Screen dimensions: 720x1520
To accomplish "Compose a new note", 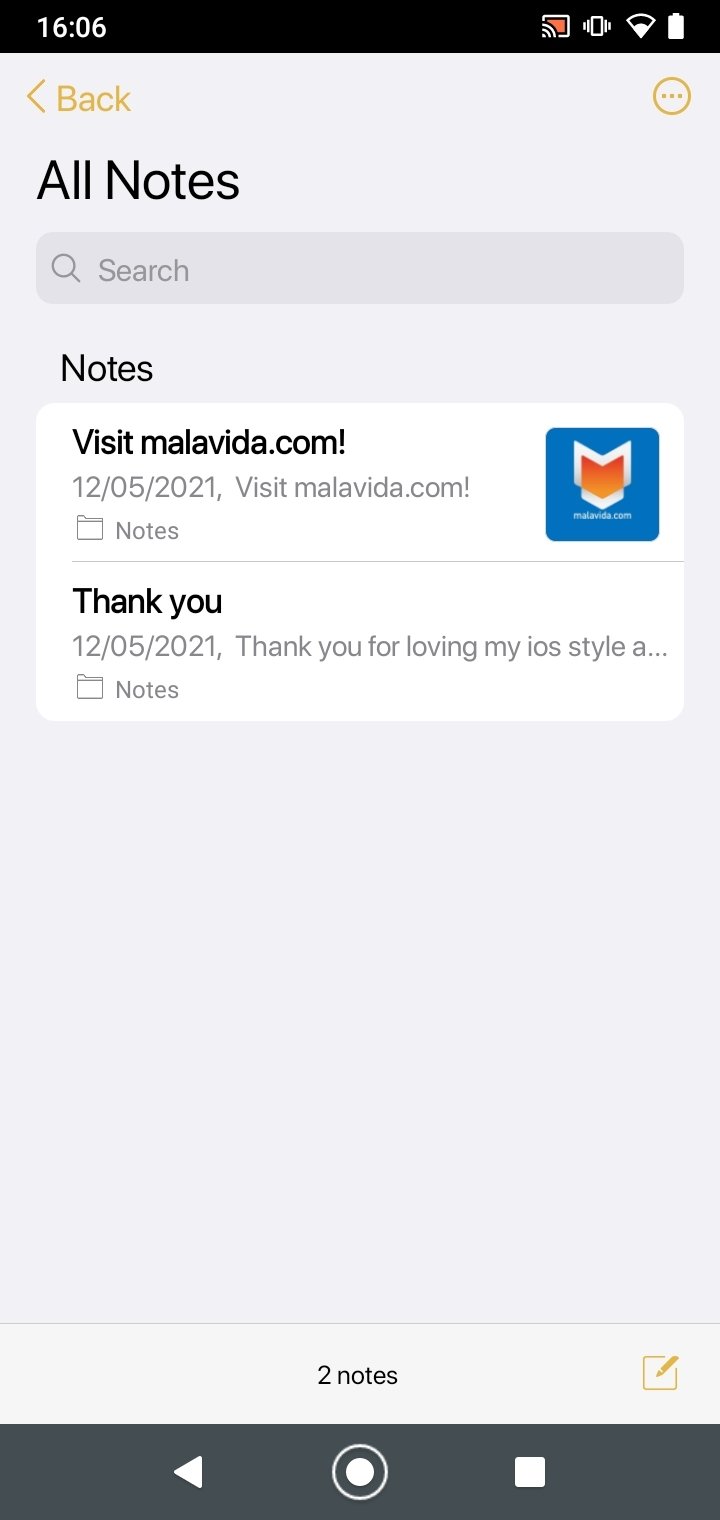I will [660, 1373].
